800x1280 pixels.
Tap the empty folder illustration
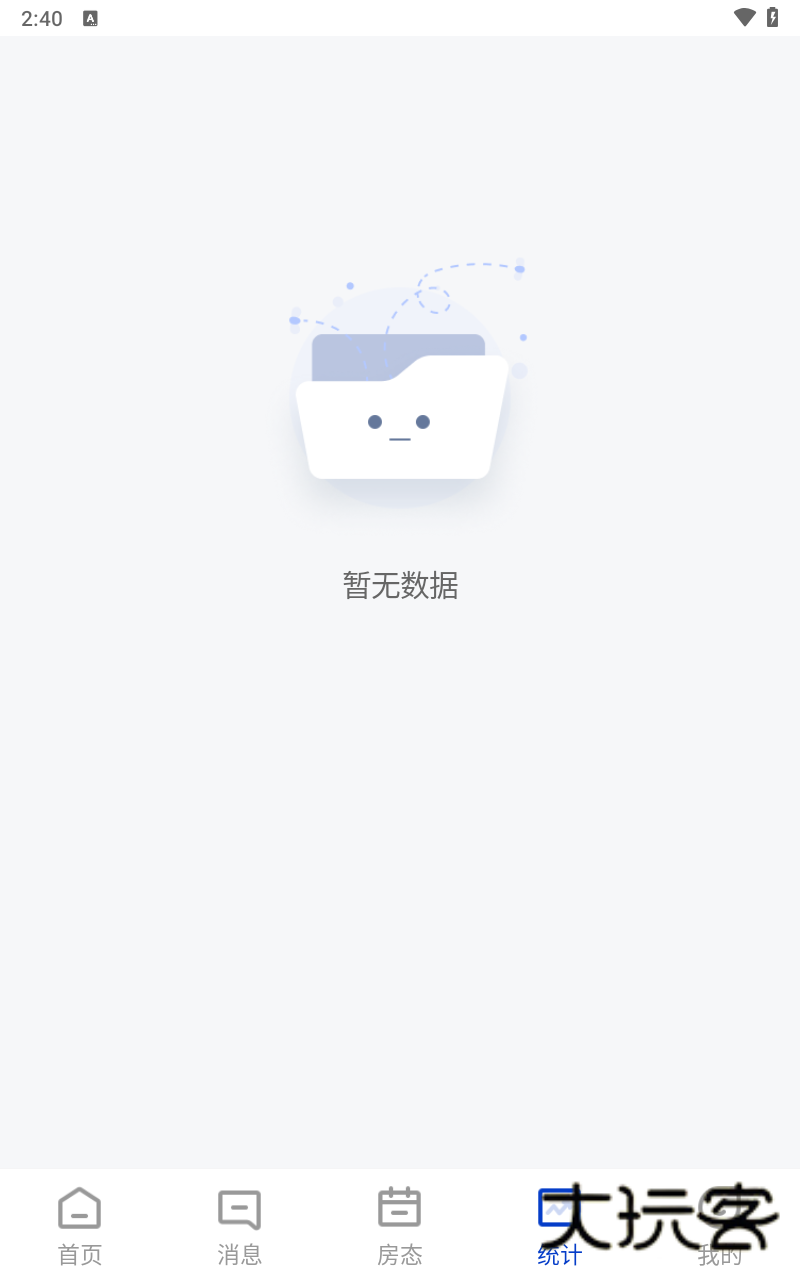(400, 410)
